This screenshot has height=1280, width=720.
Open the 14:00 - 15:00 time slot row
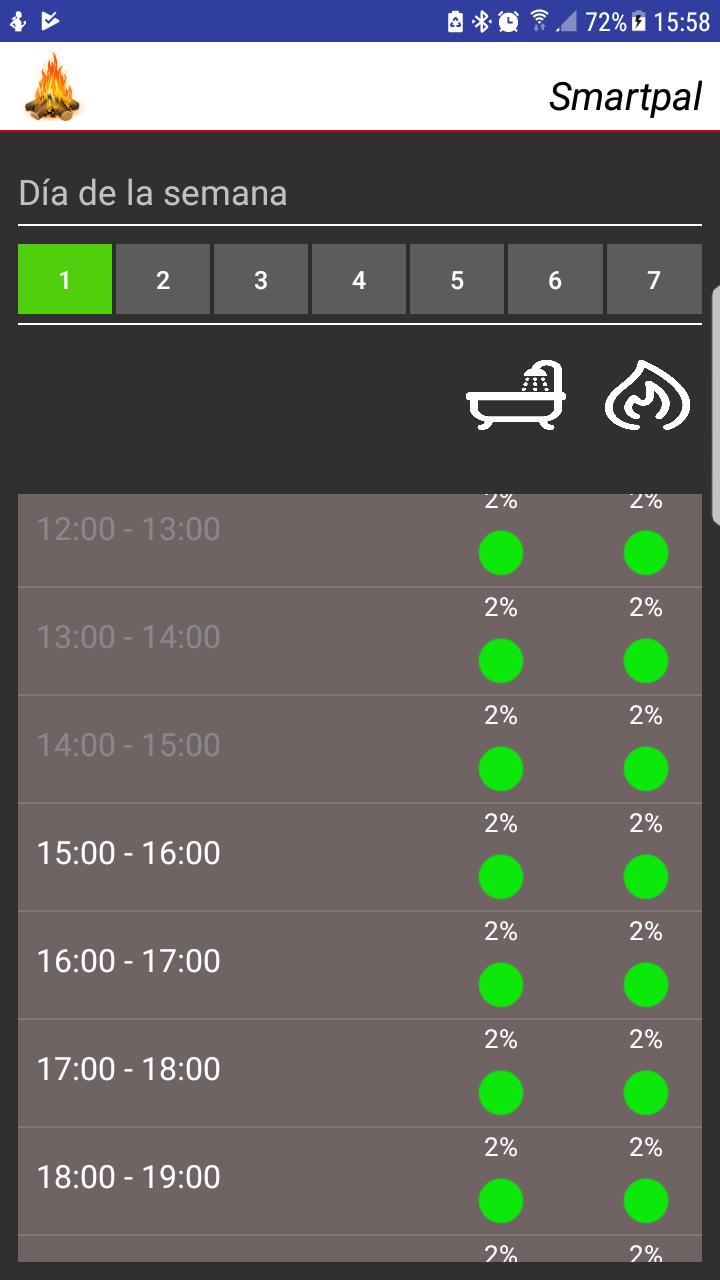pos(128,746)
